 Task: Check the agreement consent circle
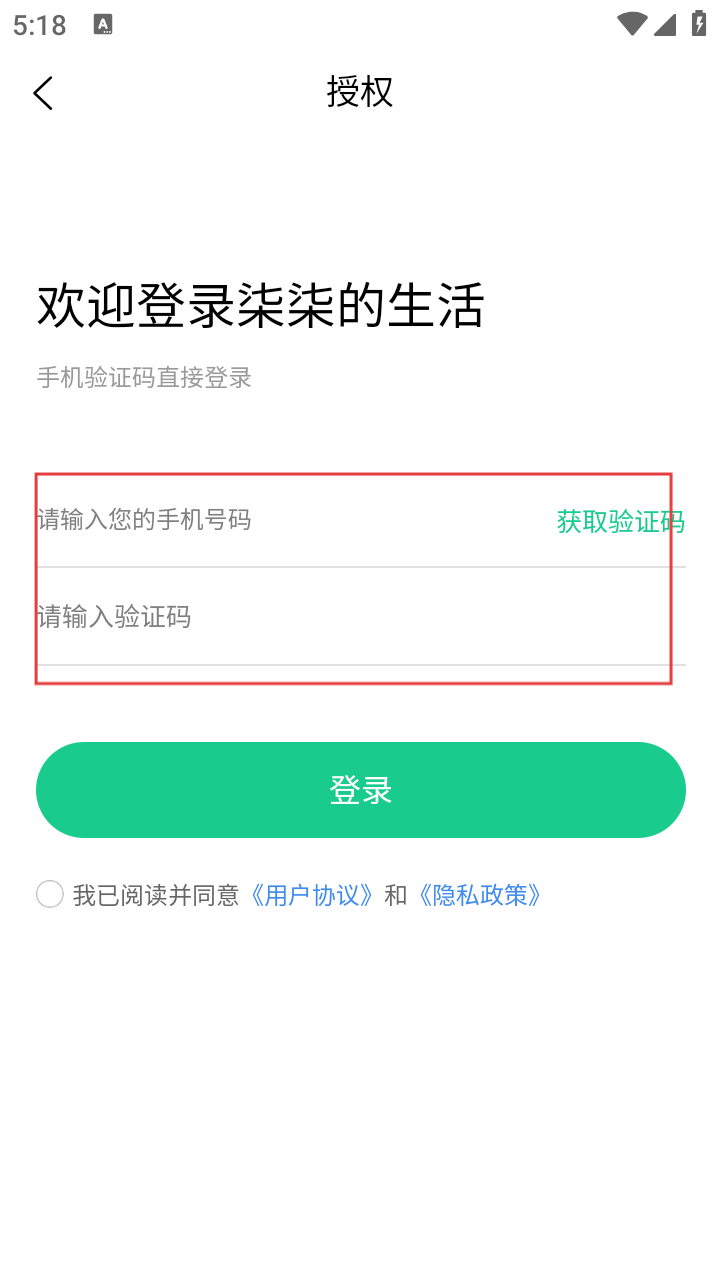pyautogui.click(x=50, y=894)
